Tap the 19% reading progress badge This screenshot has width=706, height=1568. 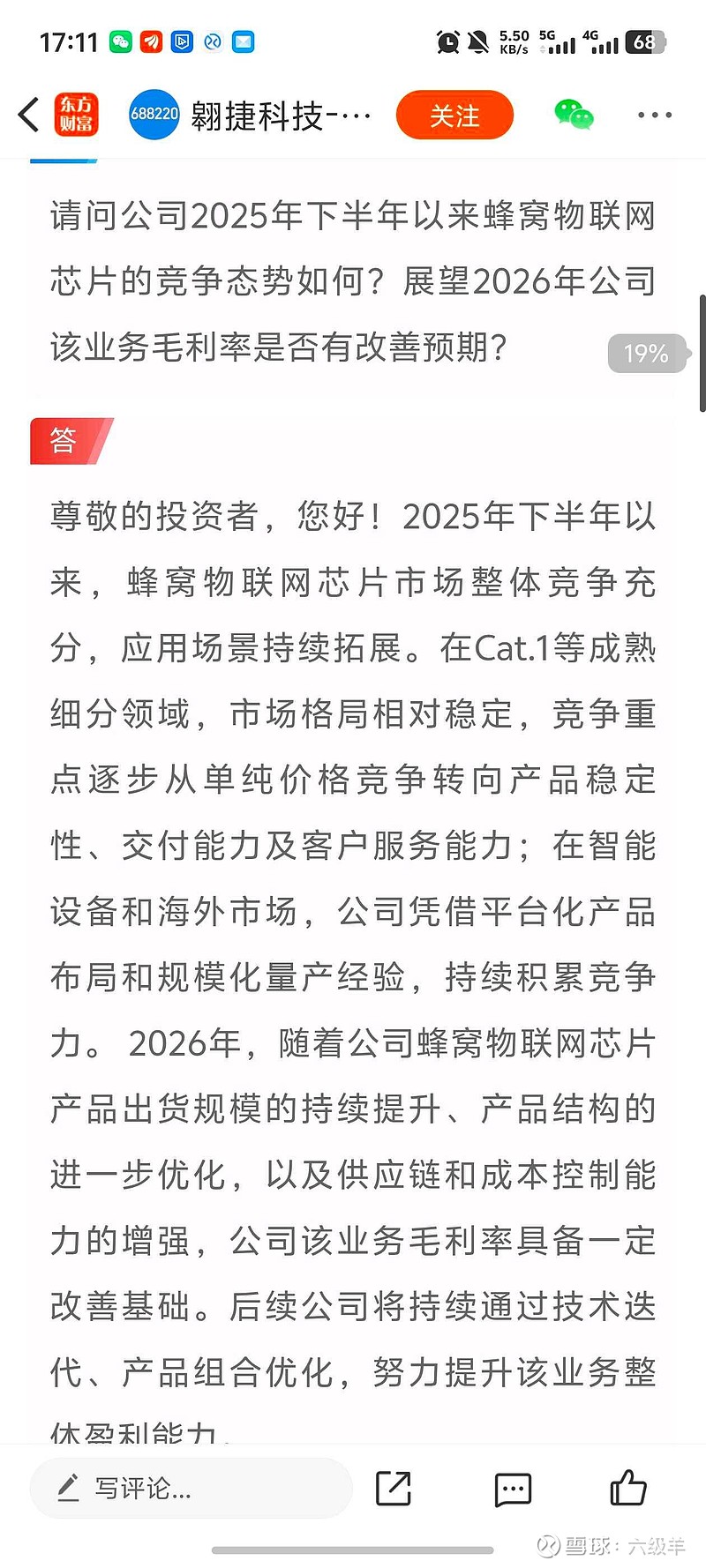pos(646,354)
